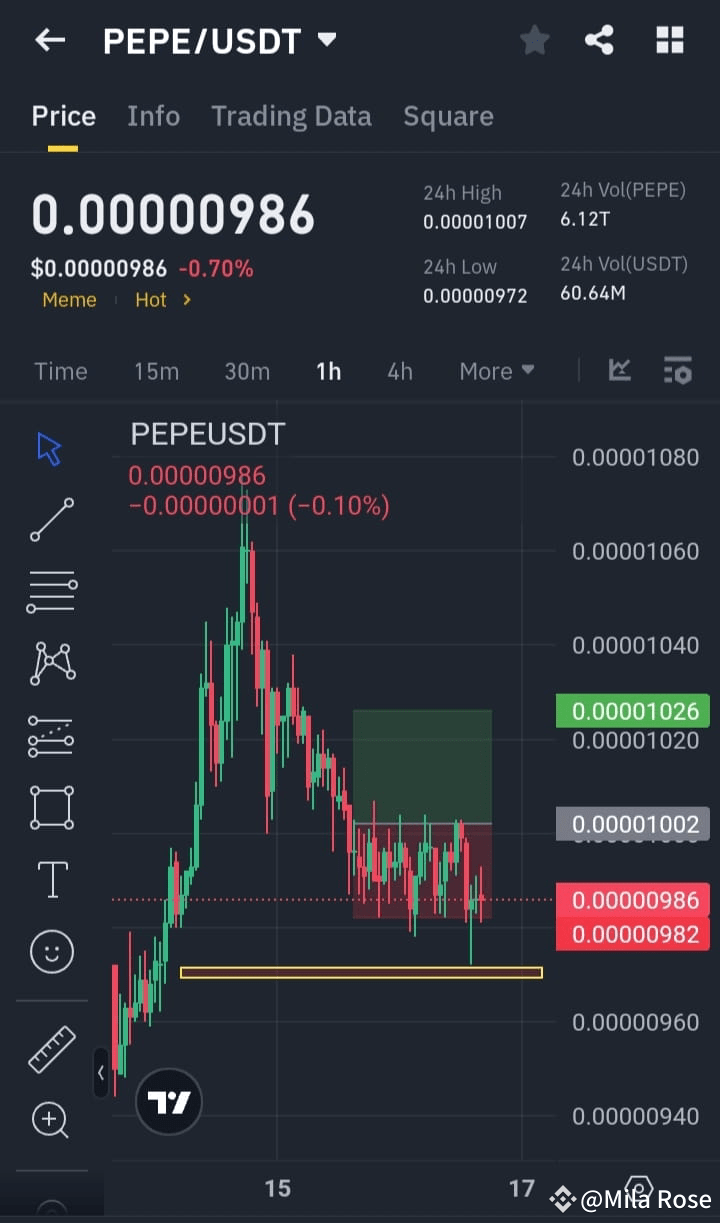The width and height of the screenshot is (720, 1223).
Task: Switch to the Trading Data tab
Action: coord(291,115)
